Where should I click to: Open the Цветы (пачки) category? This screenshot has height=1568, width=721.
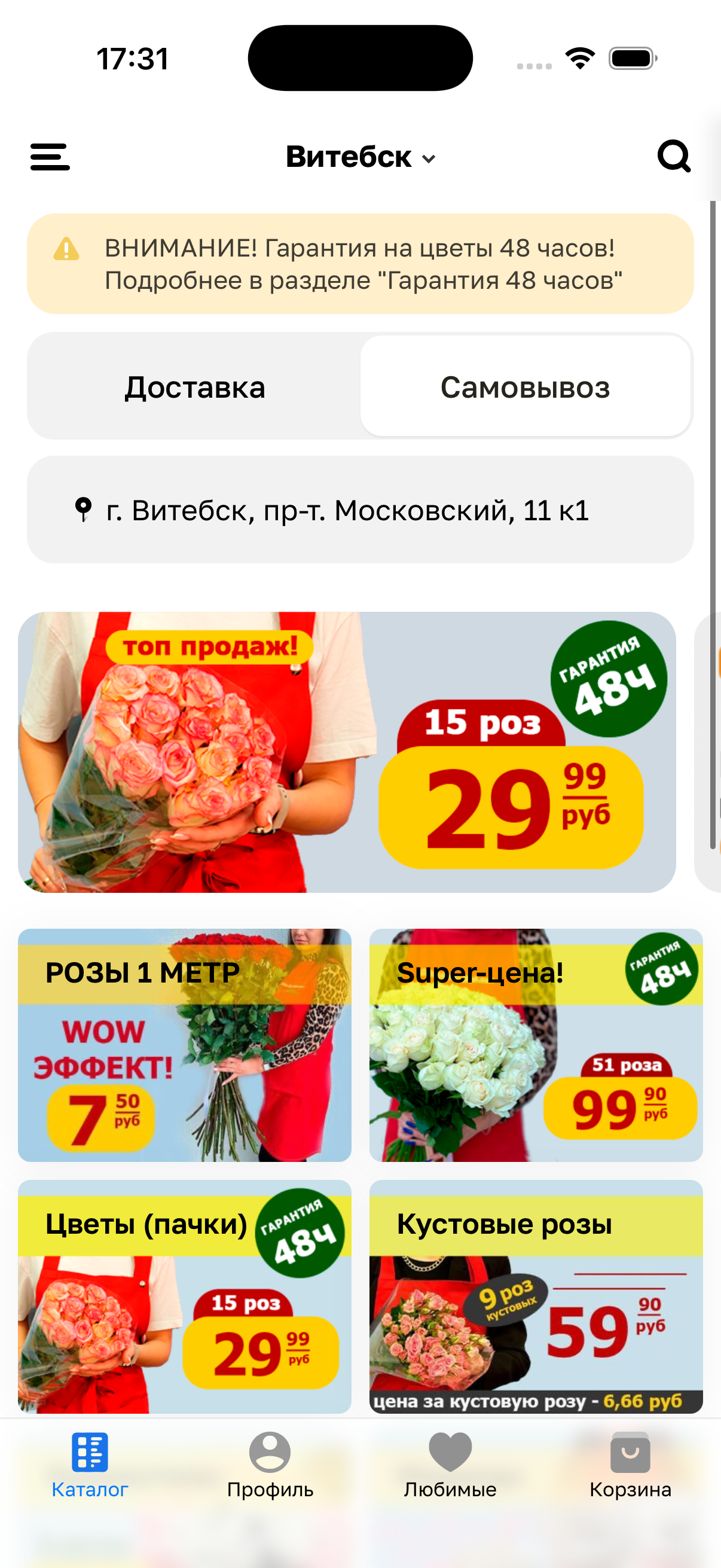coord(184,1297)
